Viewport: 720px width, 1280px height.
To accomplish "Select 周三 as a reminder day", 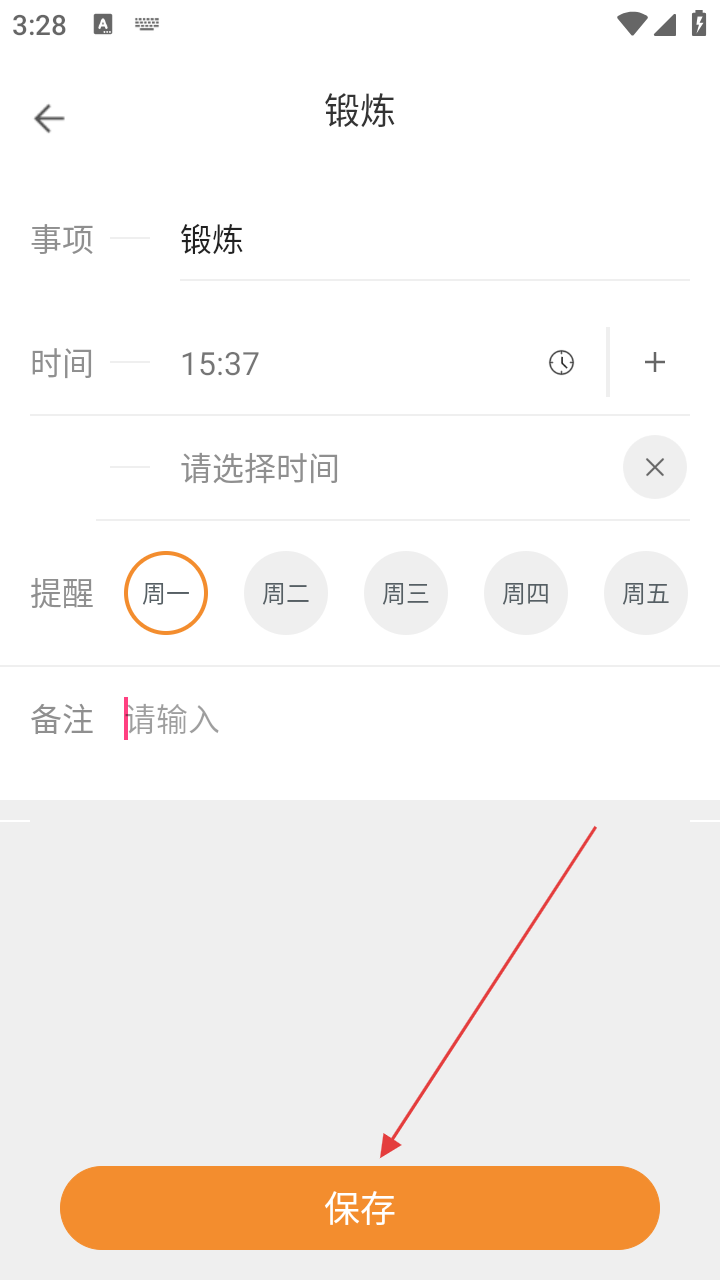I will click(x=406, y=593).
